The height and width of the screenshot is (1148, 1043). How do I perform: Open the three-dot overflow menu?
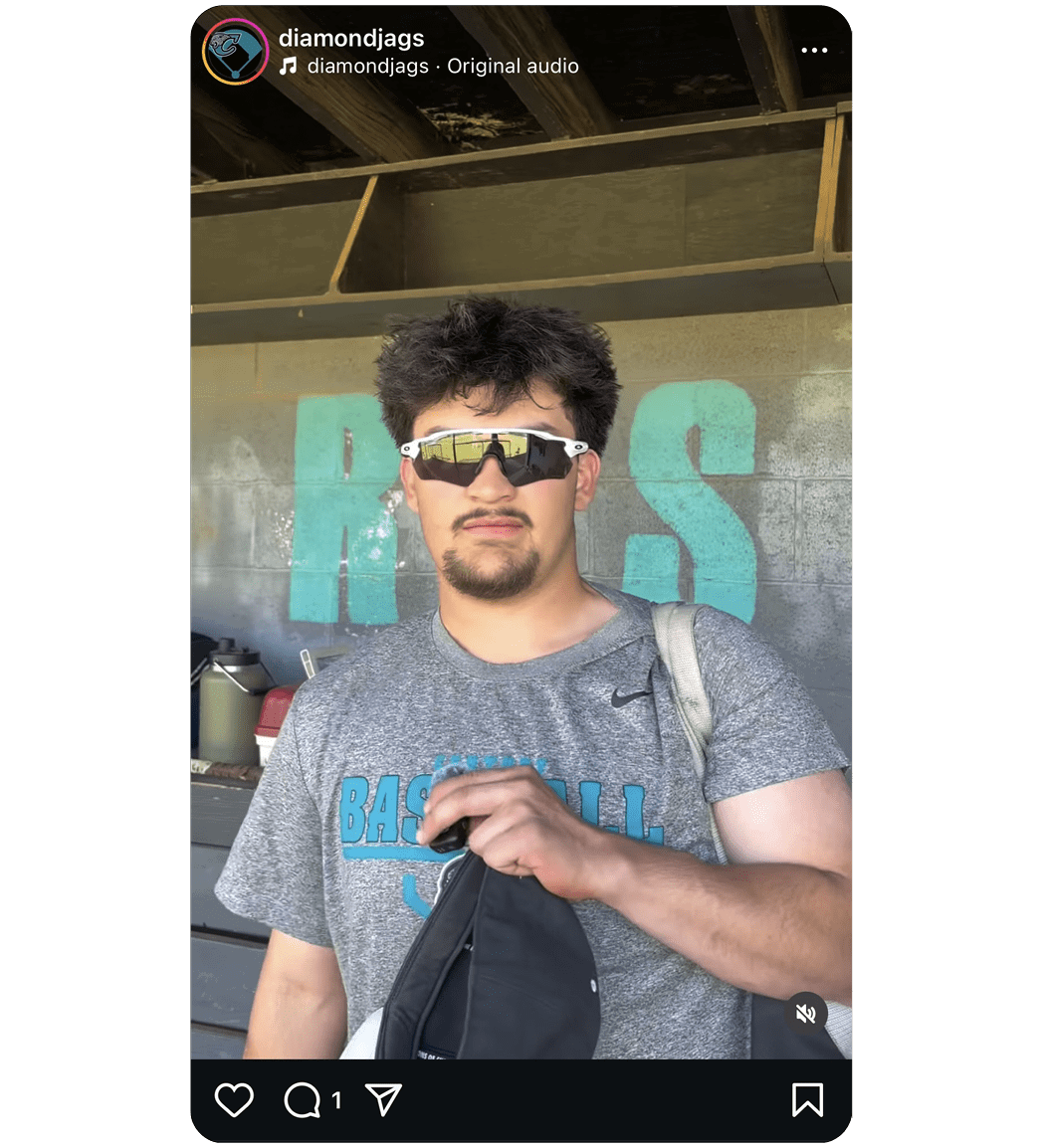(x=814, y=51)
